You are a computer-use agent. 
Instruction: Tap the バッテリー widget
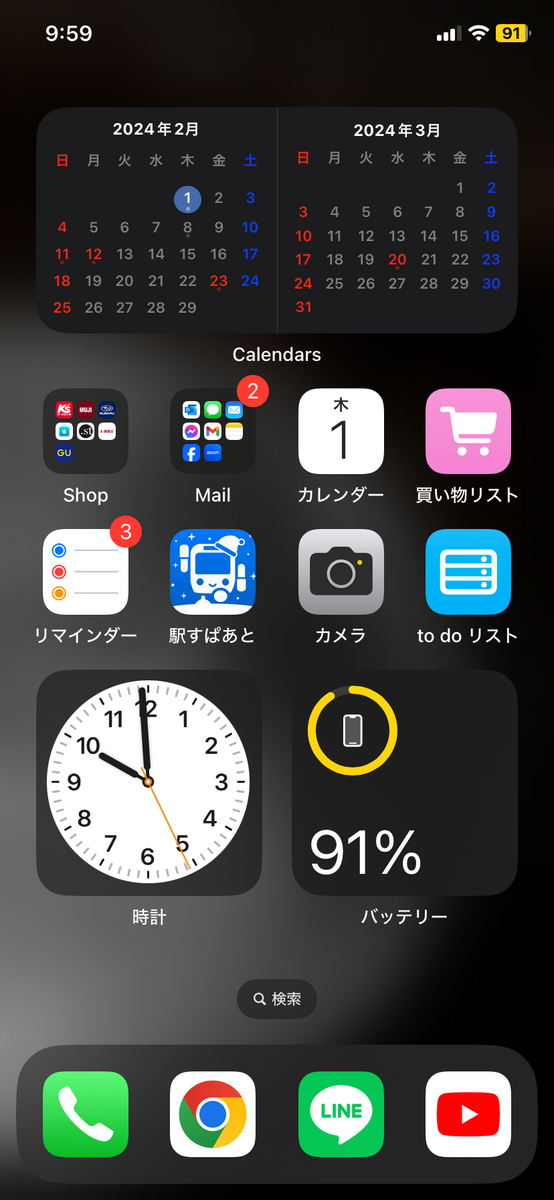click(x=405, y=783)
